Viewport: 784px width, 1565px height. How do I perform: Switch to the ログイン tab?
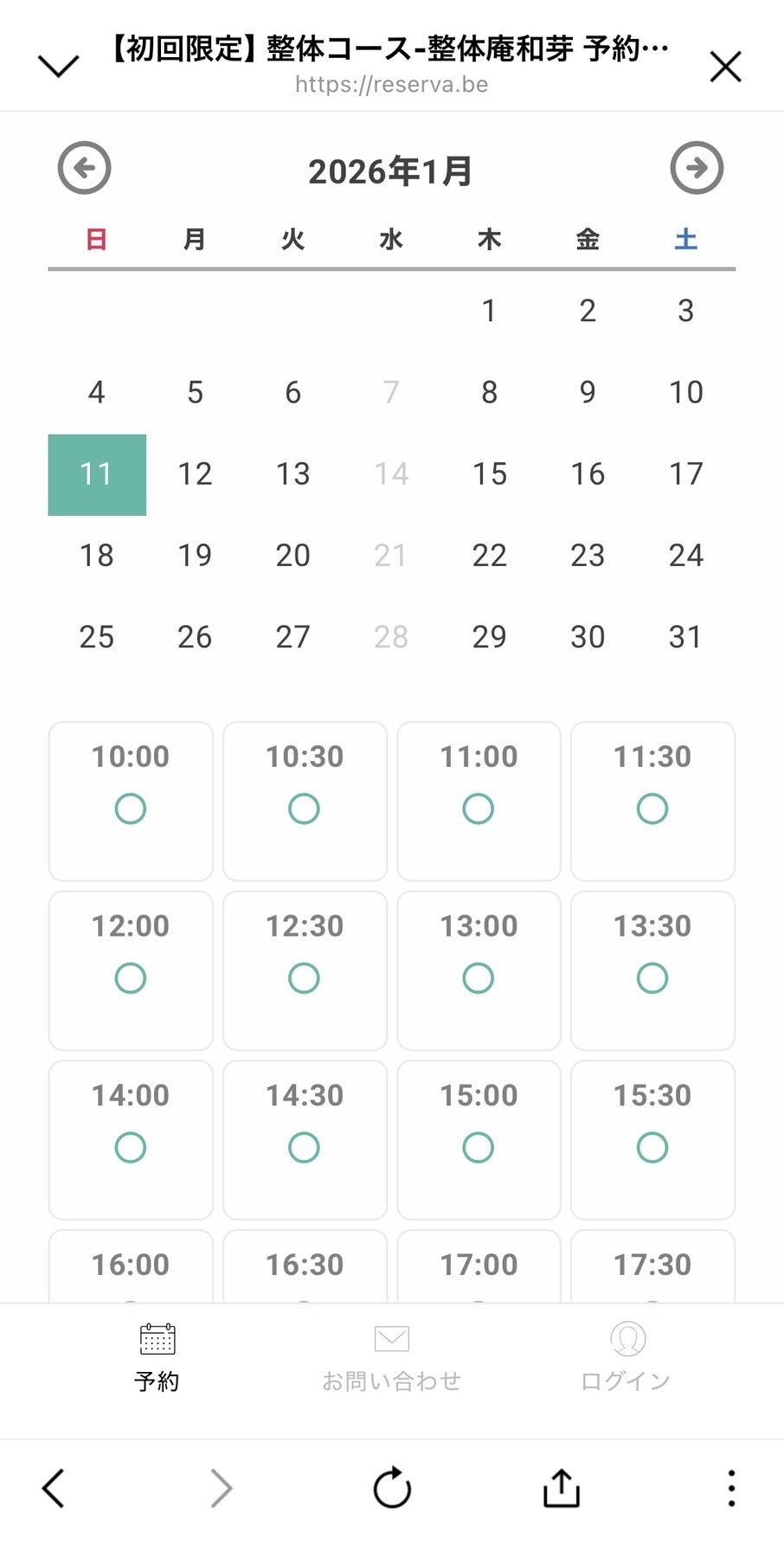[626, 1357]
